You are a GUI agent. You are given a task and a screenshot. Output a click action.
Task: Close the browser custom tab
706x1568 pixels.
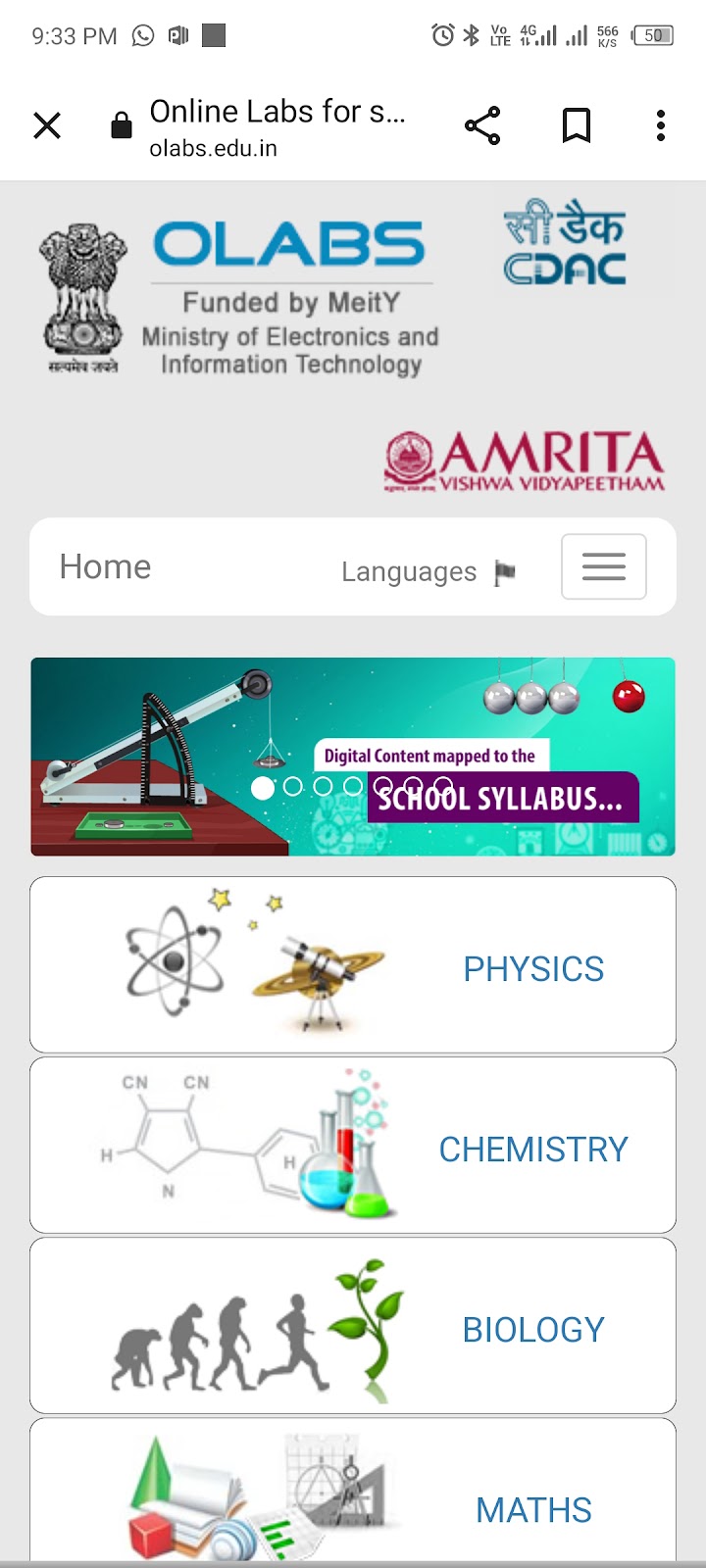[47, 126]
